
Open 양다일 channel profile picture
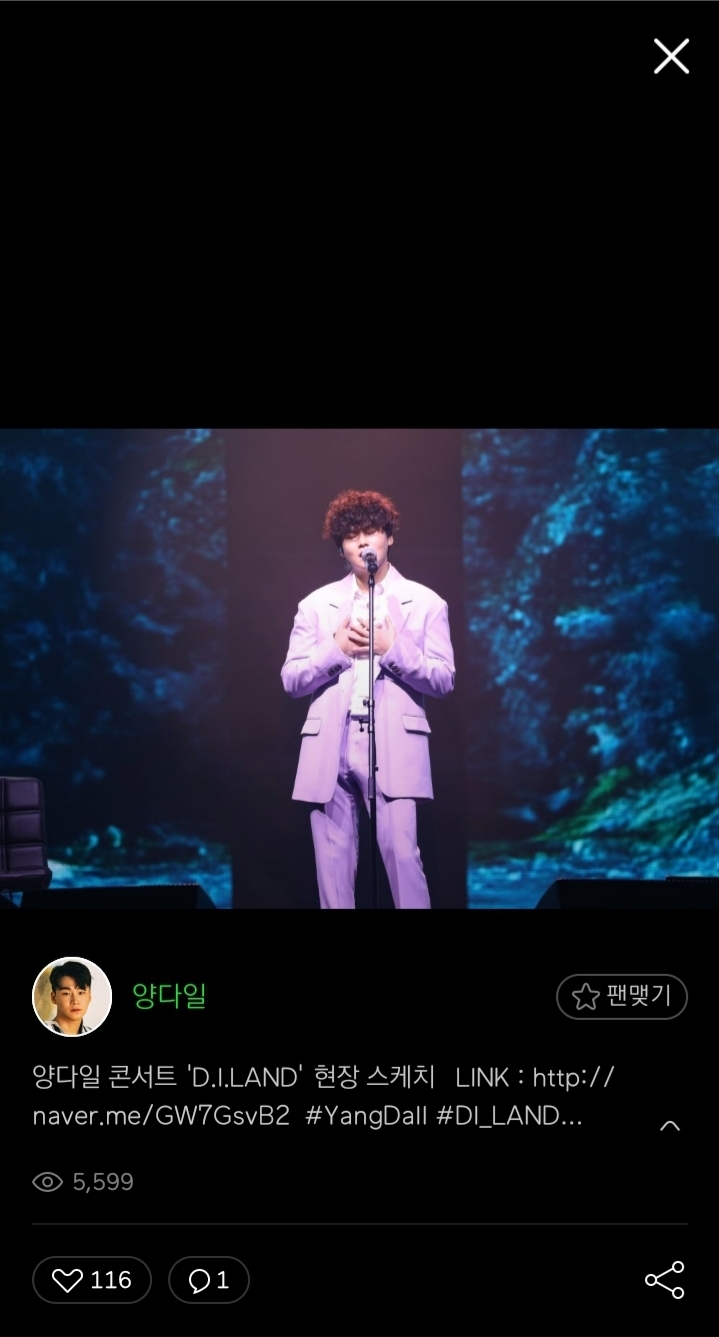click(72, 996)
